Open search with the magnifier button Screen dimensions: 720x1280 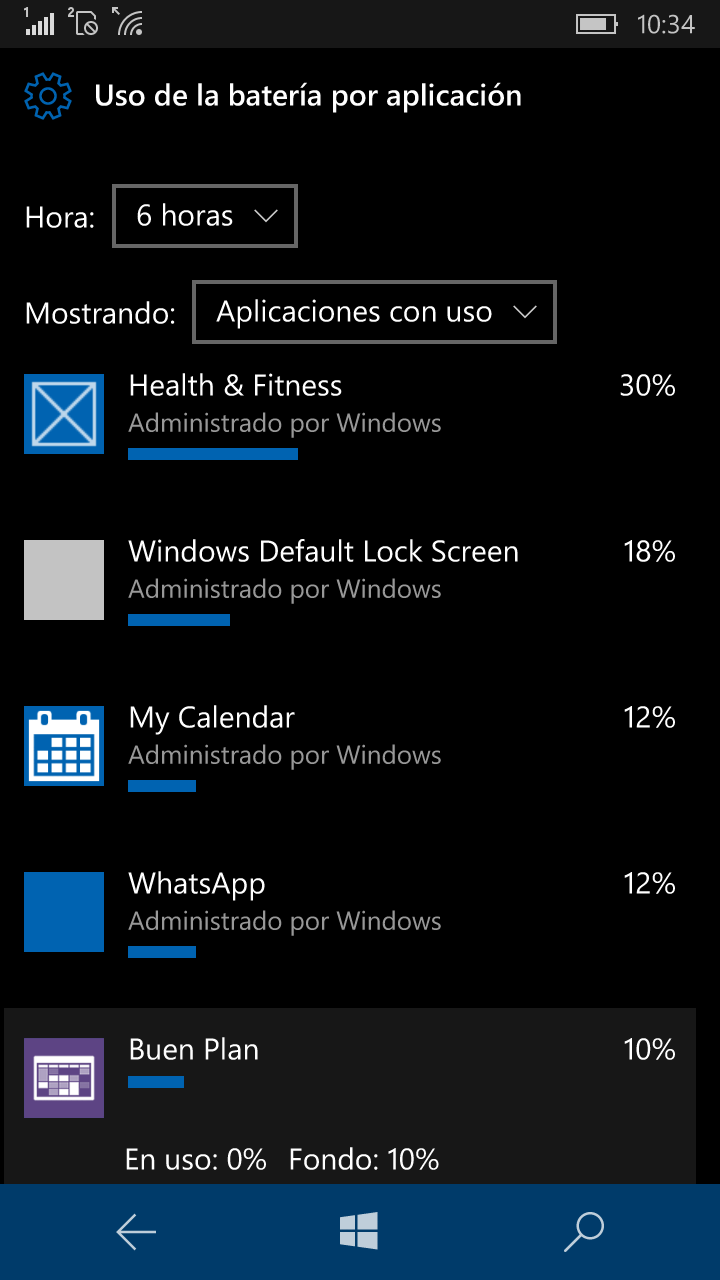click(584, 1232)
